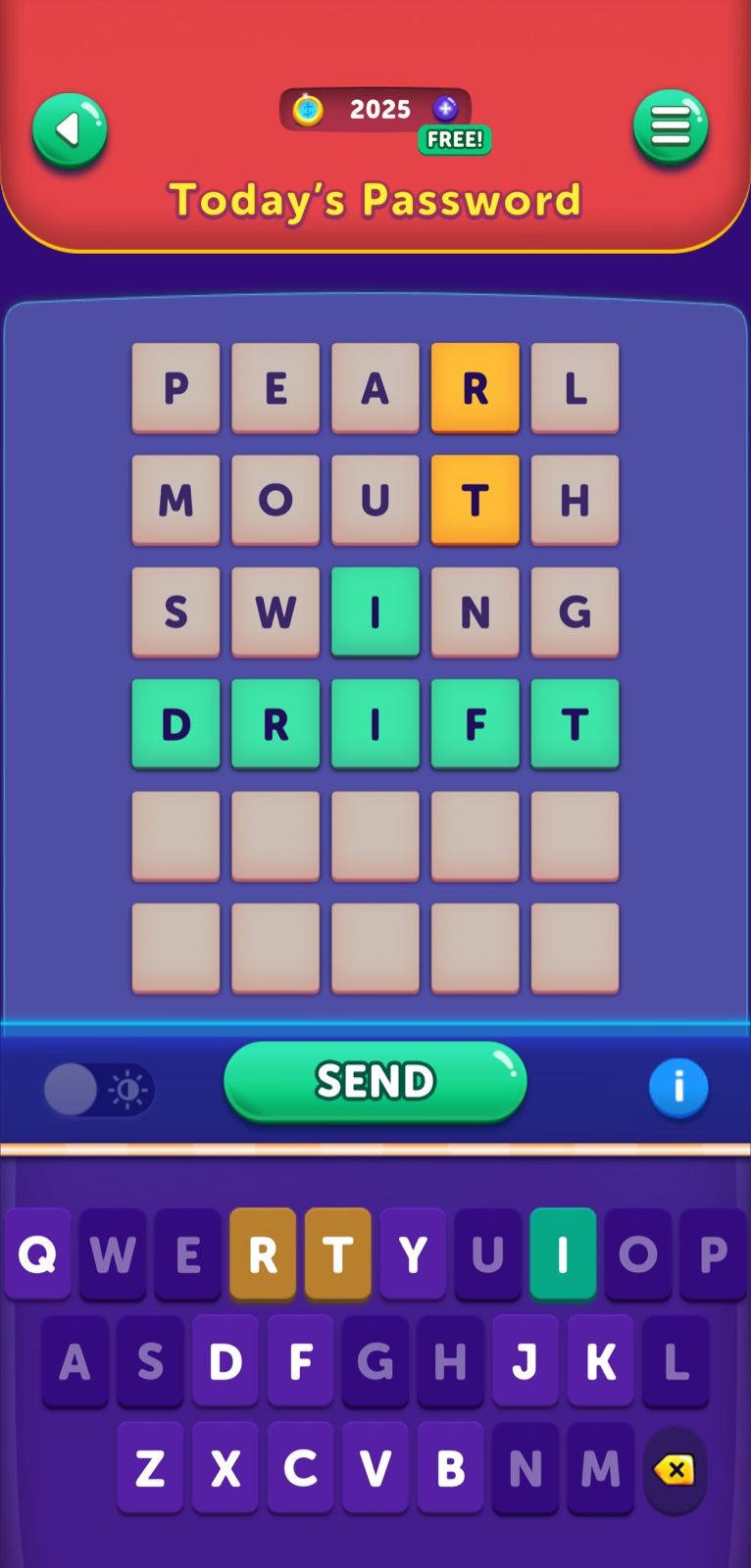Screen dimensions: 751x1568
Task: Delete last letter with backspace key
Action: pos(675,1469)
